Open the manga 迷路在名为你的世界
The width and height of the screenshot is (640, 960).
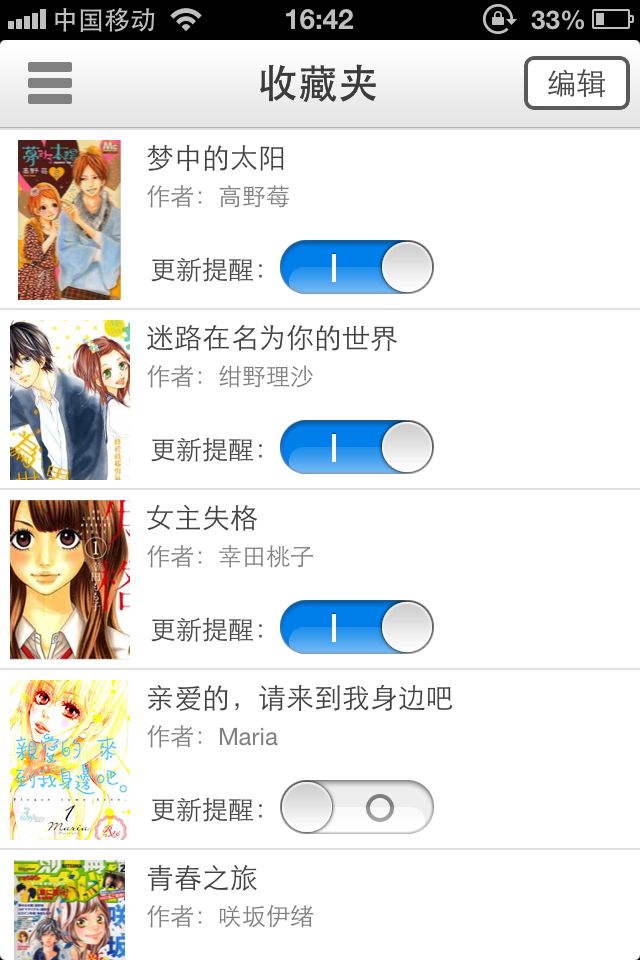[x=272, y=339]
